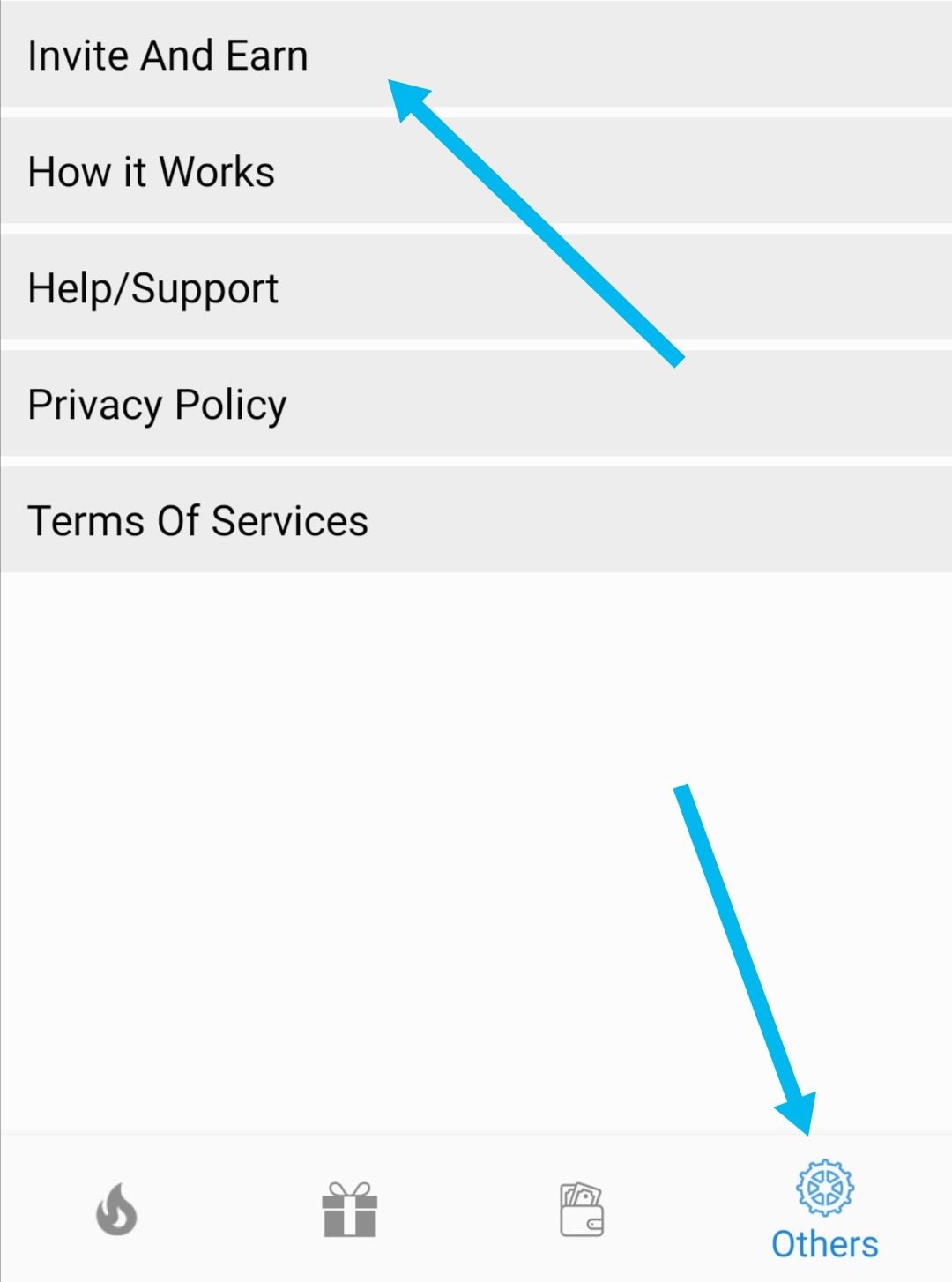
Task: Open Help/Support
Action: click(x=153, y=288)
